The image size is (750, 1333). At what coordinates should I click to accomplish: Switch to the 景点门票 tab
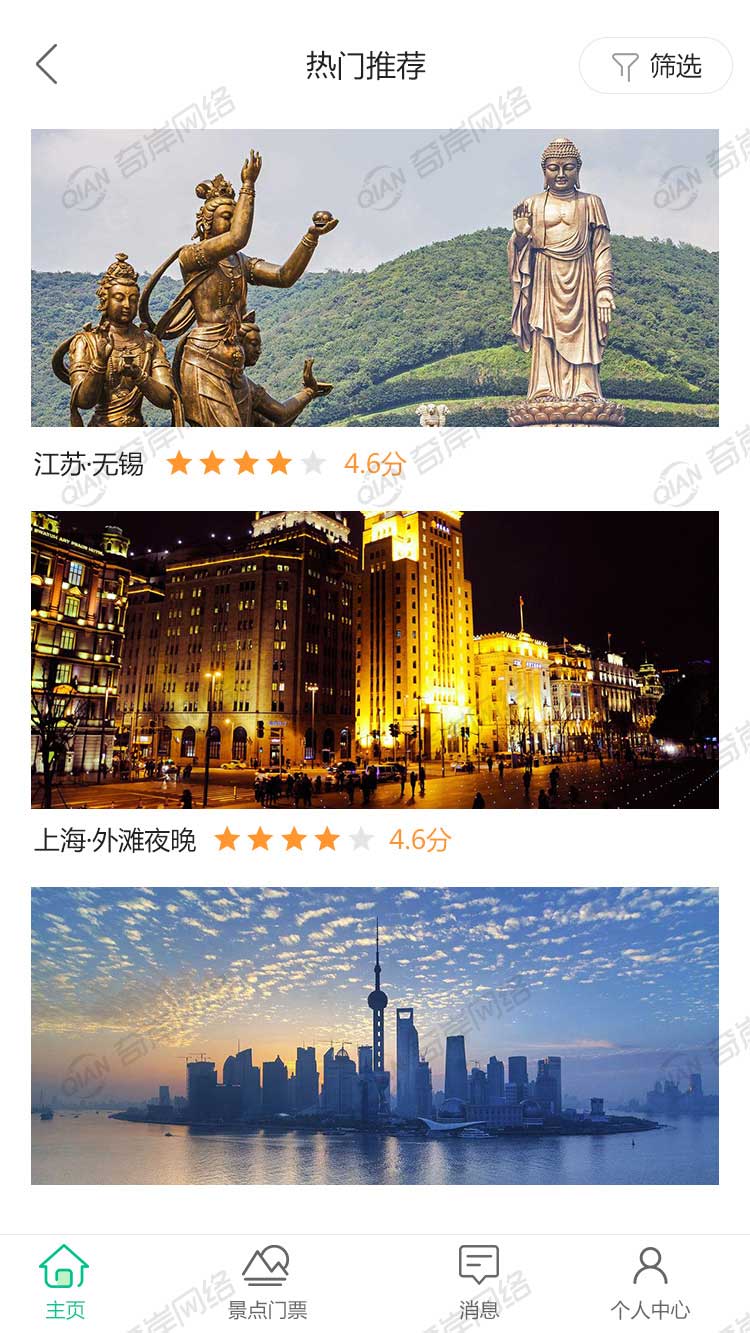coord(267,1281)
